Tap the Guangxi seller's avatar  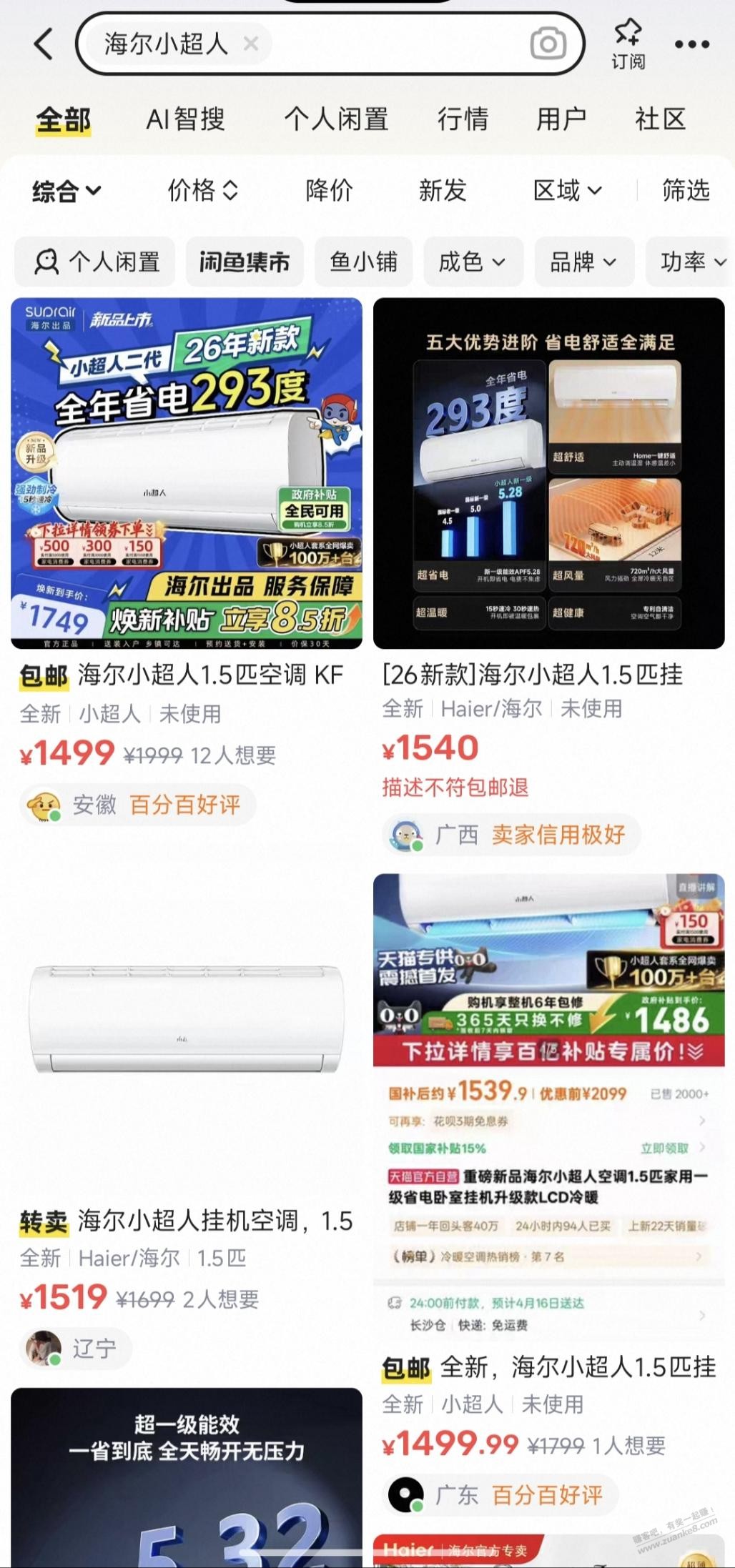[405, 834]
